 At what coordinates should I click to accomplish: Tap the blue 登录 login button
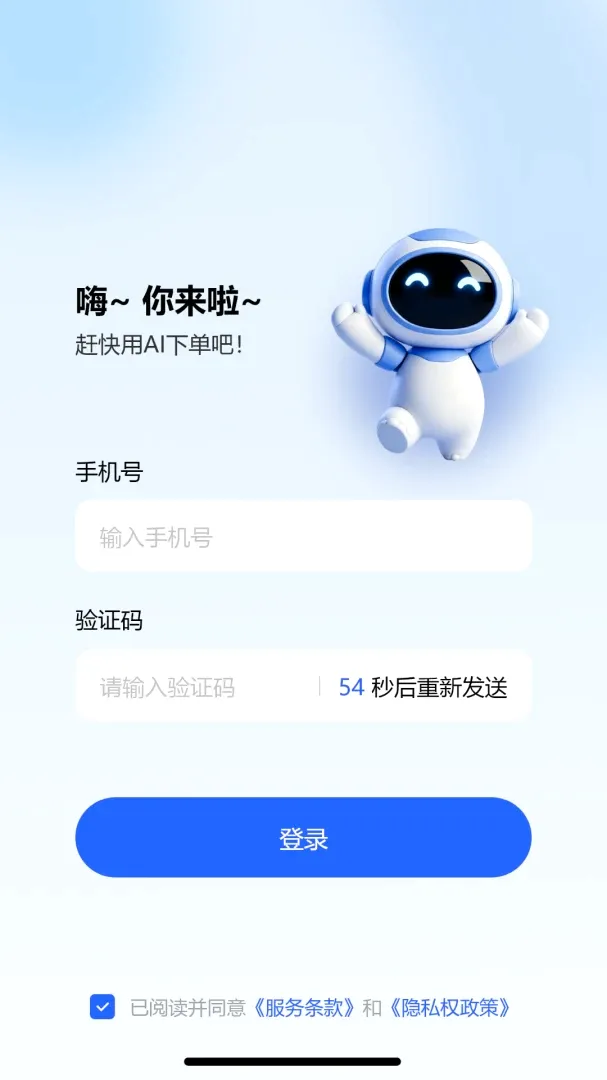click(x=303, y=838)
